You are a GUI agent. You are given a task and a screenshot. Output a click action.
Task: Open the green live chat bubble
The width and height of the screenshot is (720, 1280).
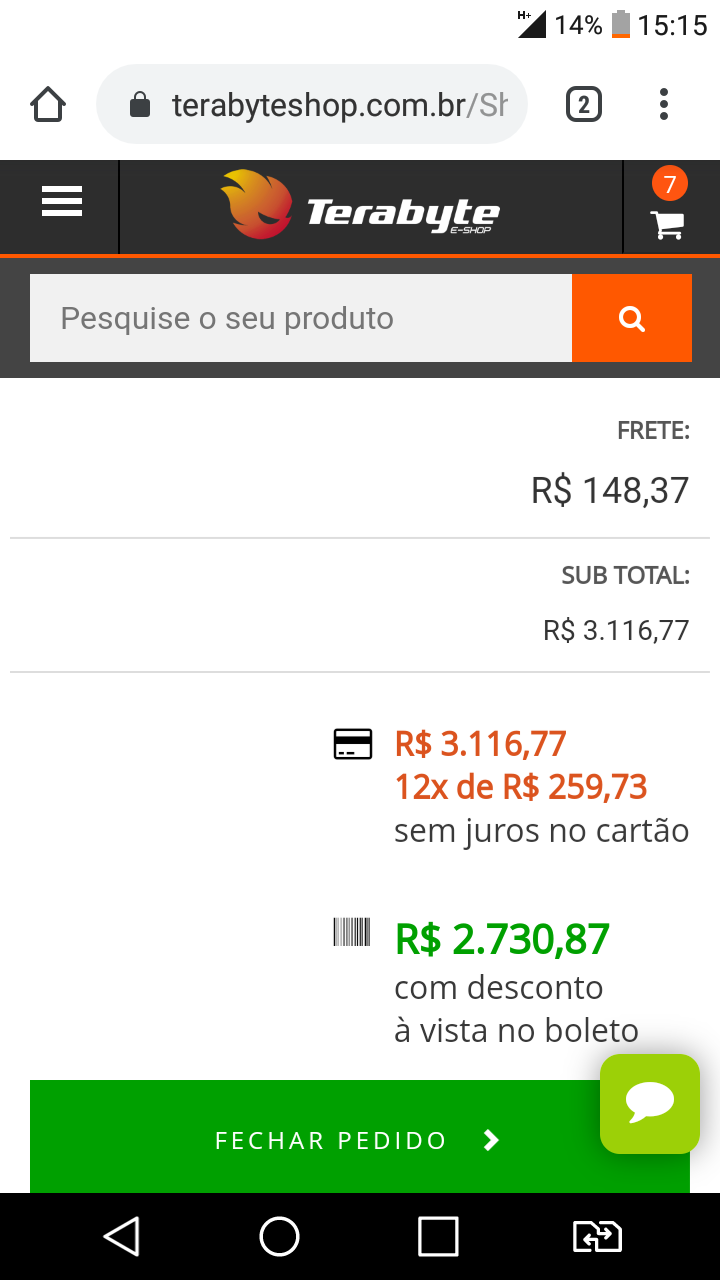pos(650,1104)
